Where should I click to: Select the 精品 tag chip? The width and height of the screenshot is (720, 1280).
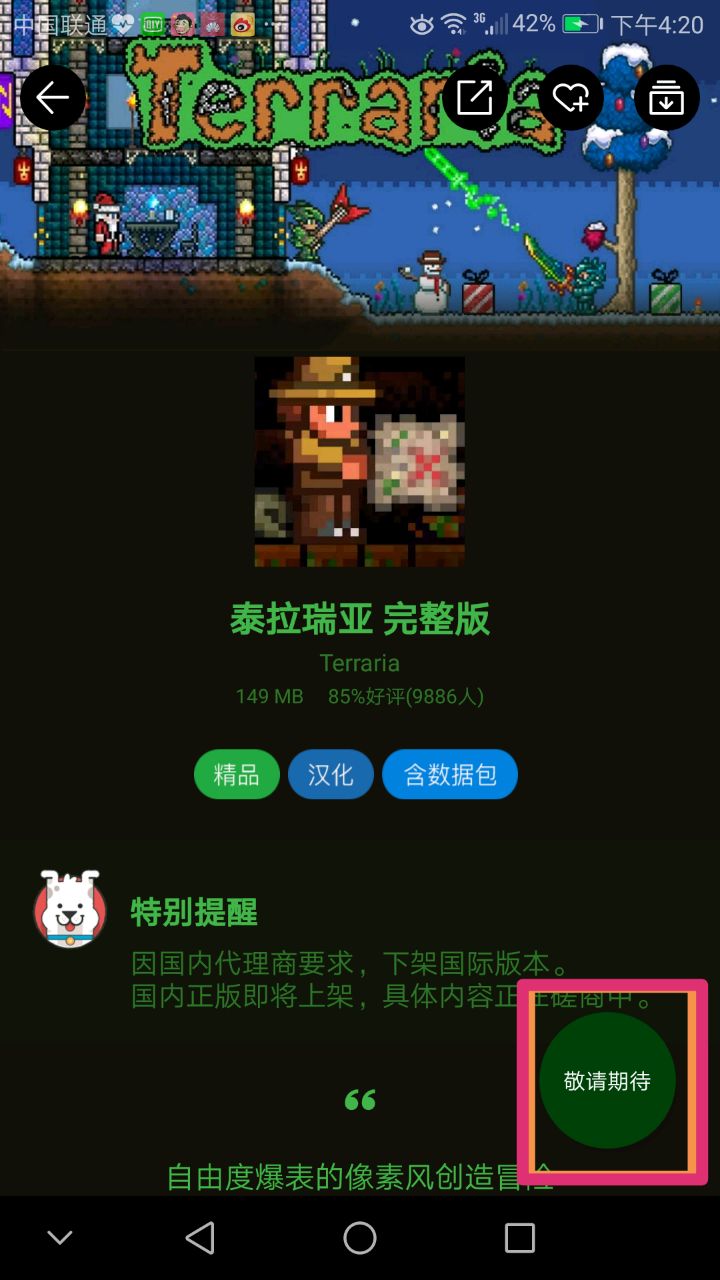236,775
